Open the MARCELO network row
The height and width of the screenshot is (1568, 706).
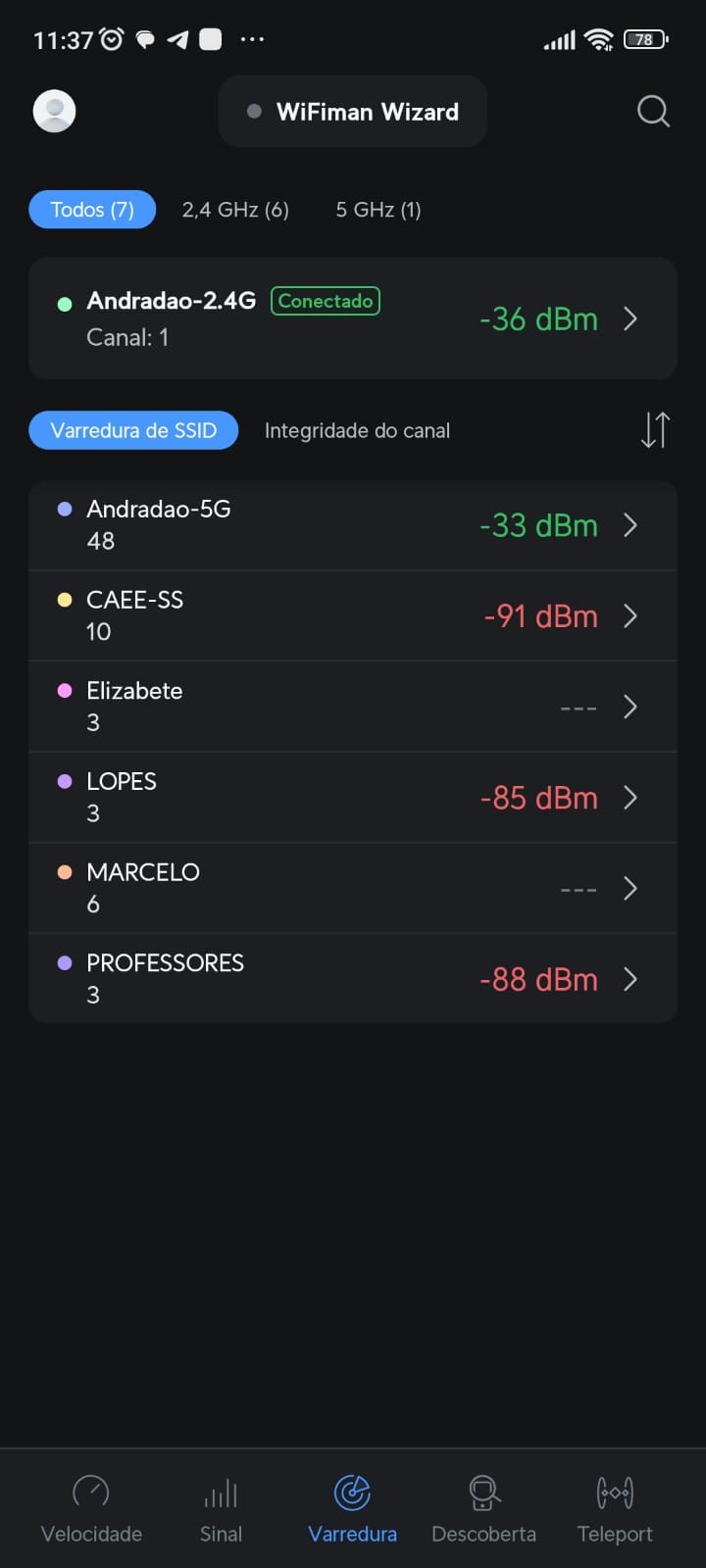tap(353, 888)
